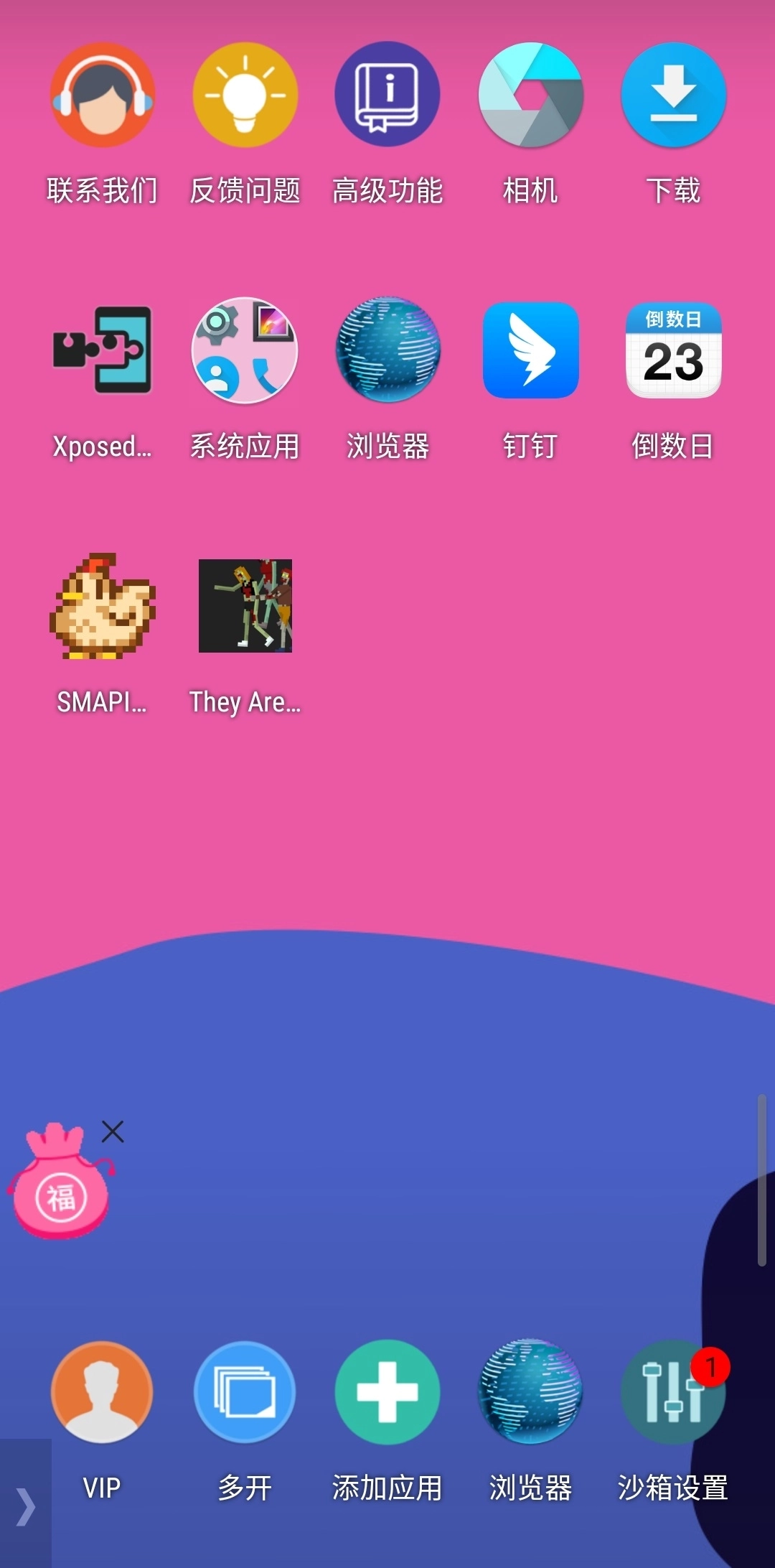The height and width of the screenshot is (1568, 775).
Task: Open 反馈问题 feedback app
Action: click(245, 95)
